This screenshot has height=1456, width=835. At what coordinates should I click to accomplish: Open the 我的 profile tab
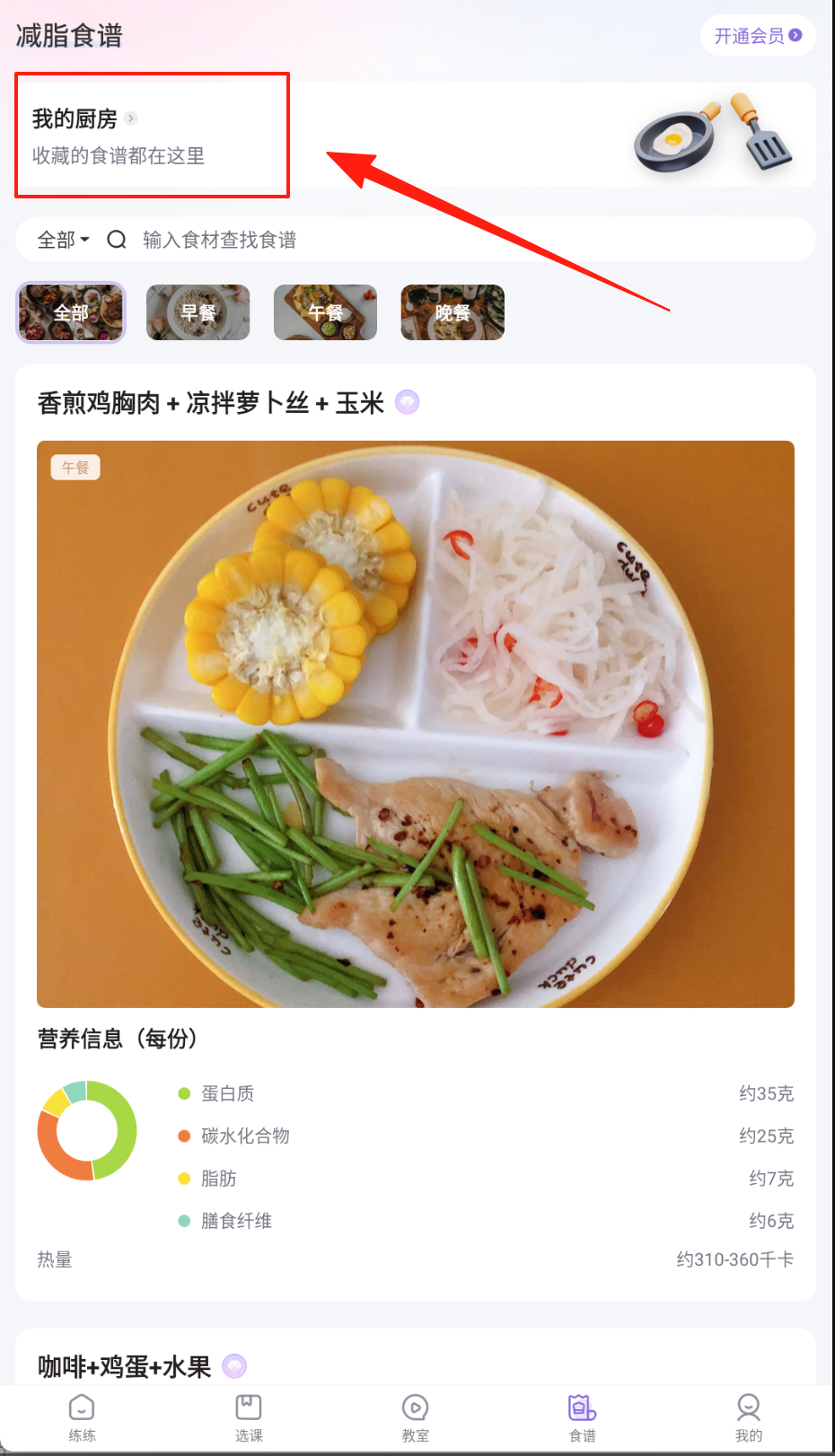(x=748, y=1417)
